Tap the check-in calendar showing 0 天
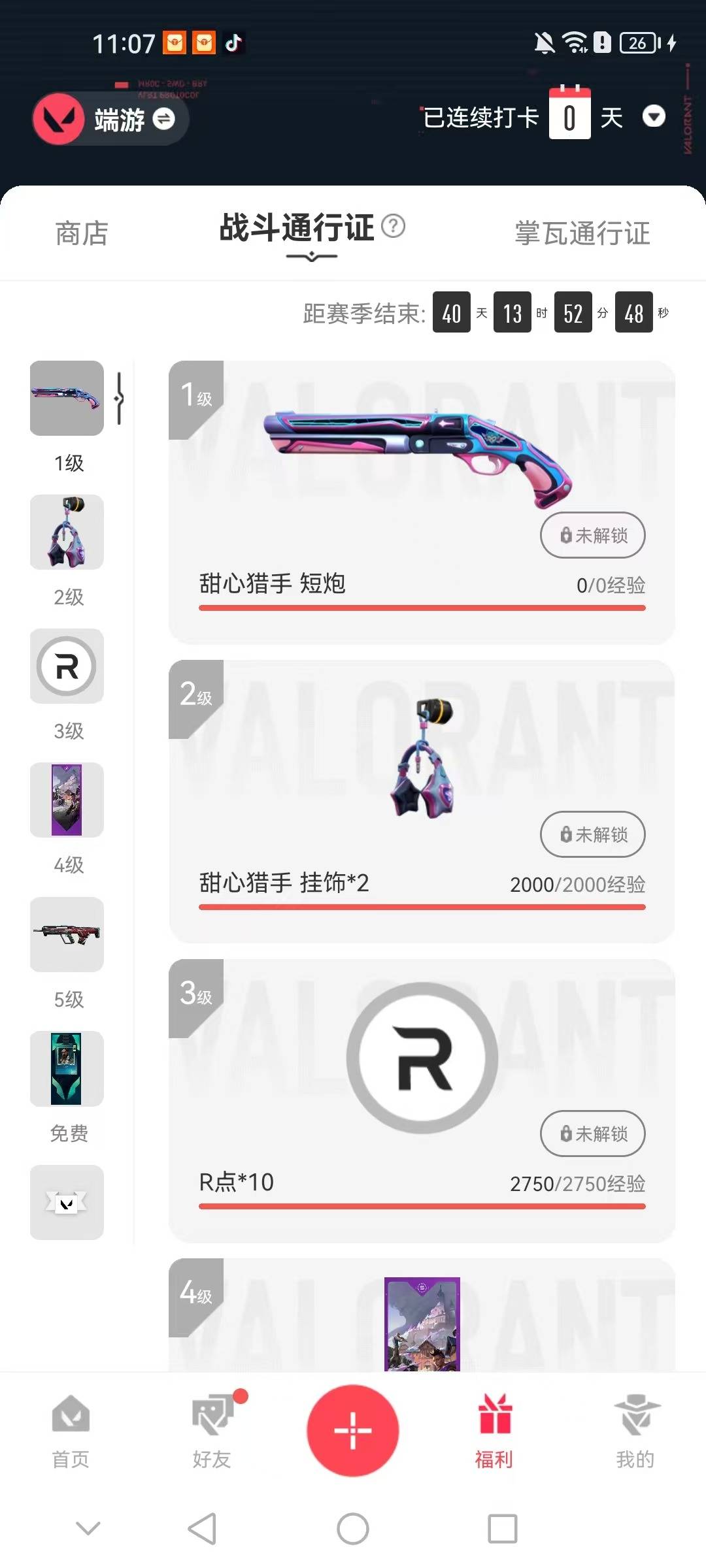706x1568 pixels. click(x=571, y=114)
